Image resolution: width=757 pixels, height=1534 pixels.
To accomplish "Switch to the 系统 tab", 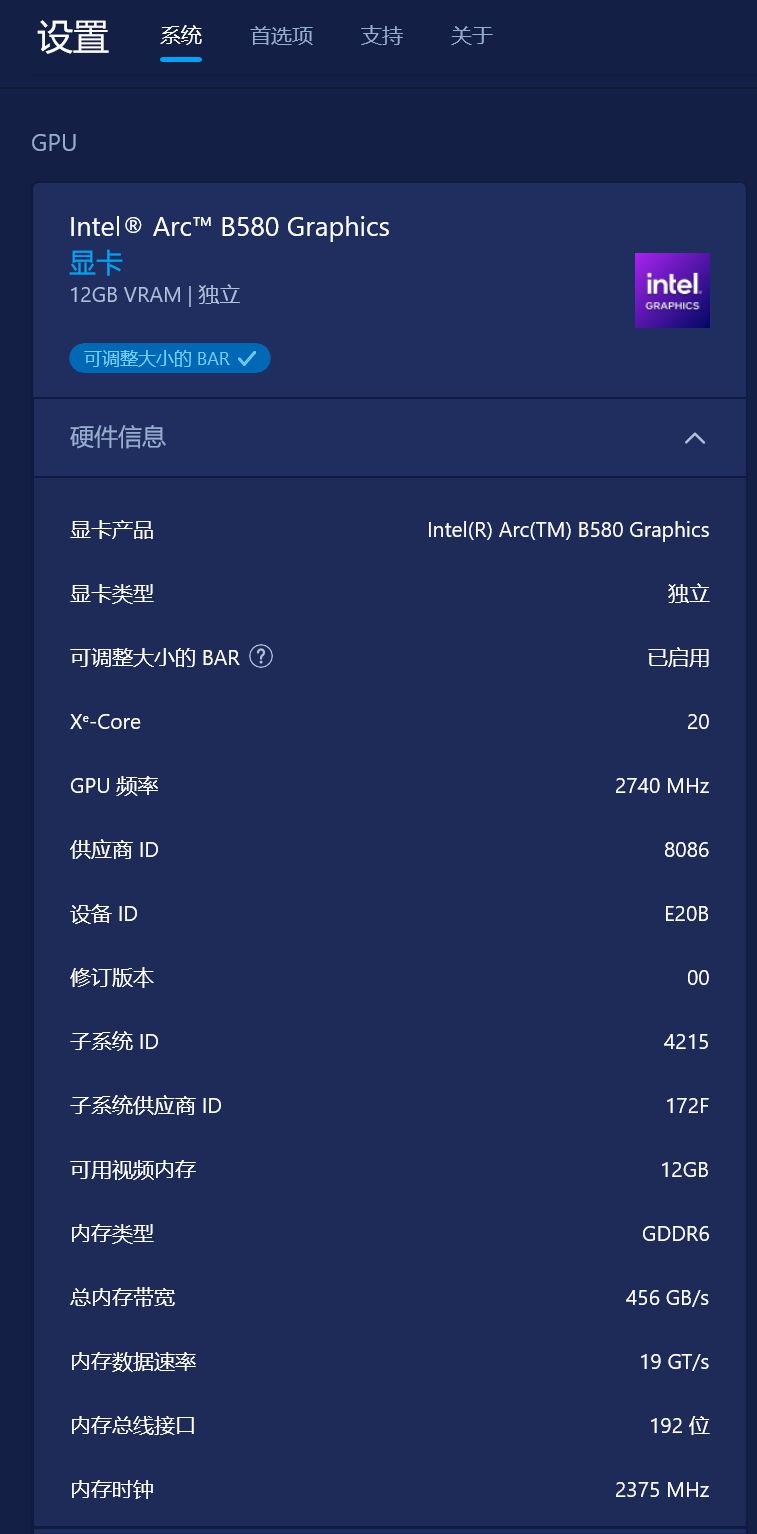I will (x=181, y=36).
